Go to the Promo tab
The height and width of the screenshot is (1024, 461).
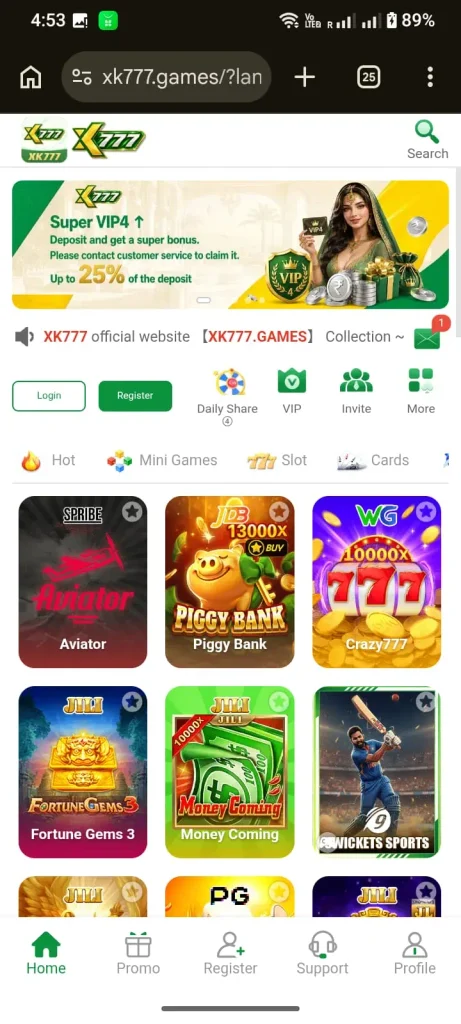(x=138, y=954)
